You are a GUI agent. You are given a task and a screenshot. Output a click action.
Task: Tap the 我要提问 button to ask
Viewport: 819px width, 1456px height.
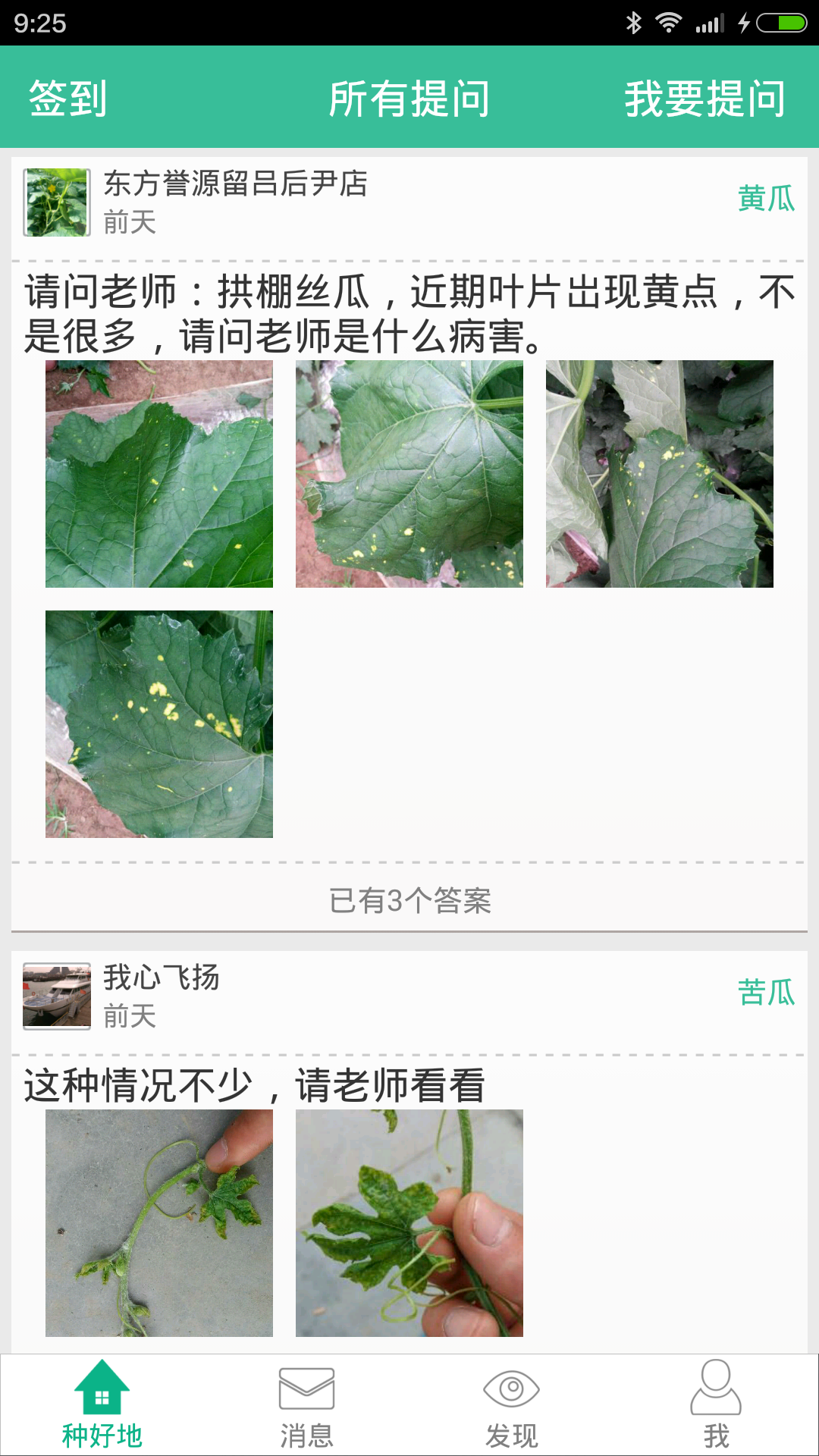705,97
